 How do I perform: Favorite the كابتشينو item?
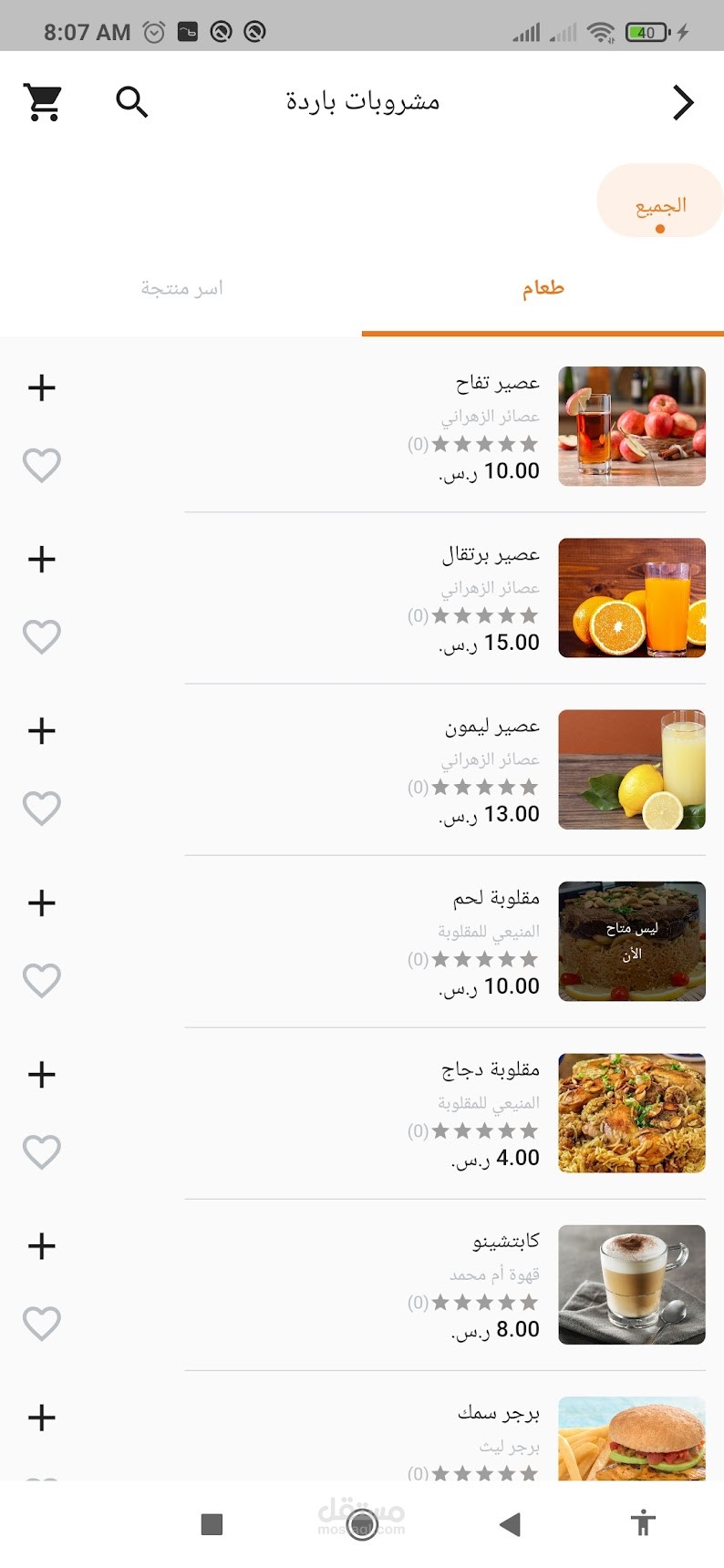pos(42,1324)
